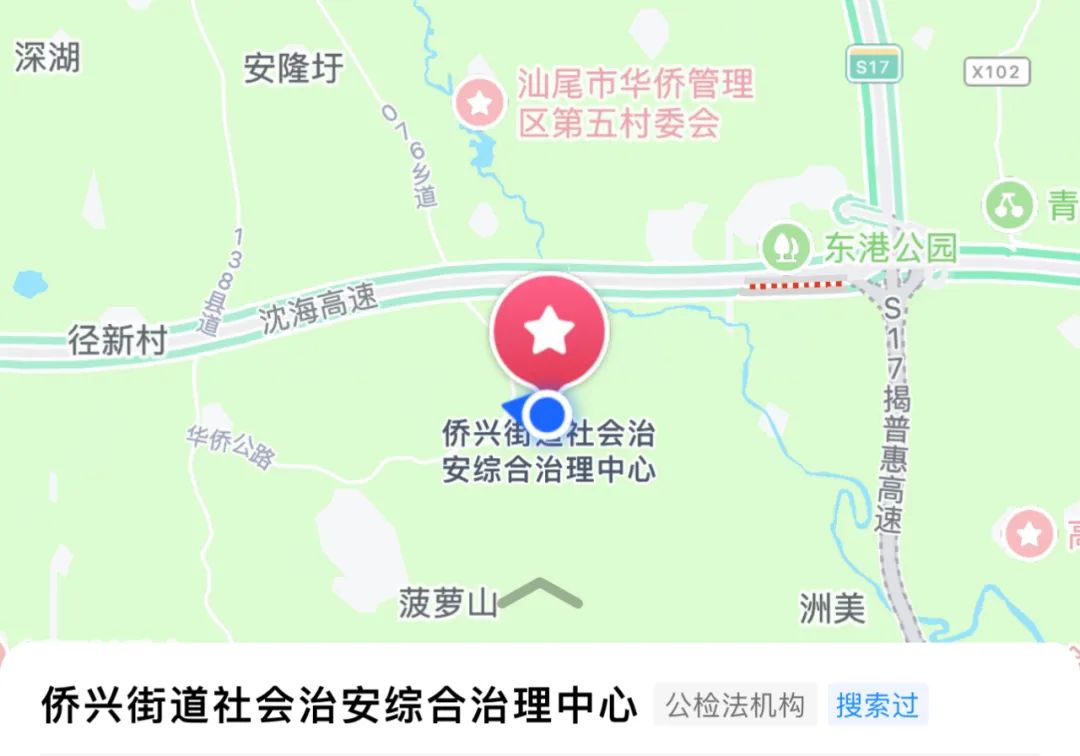Tap the 公检法机构 category tag
Screen dimensions: 1080x756
[x=735, y=705]
